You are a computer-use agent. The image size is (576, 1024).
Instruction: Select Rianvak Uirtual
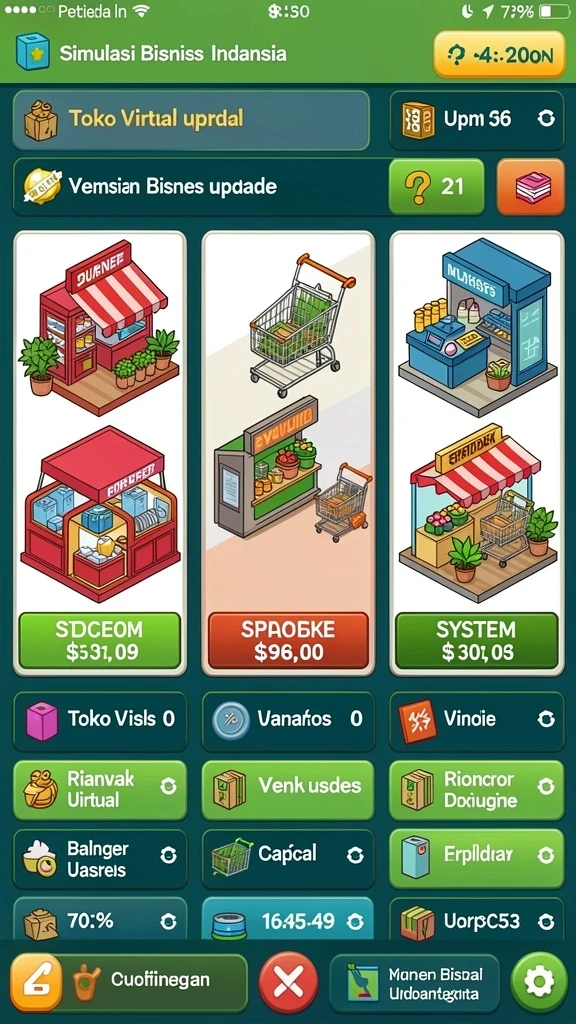coord(100,790)
